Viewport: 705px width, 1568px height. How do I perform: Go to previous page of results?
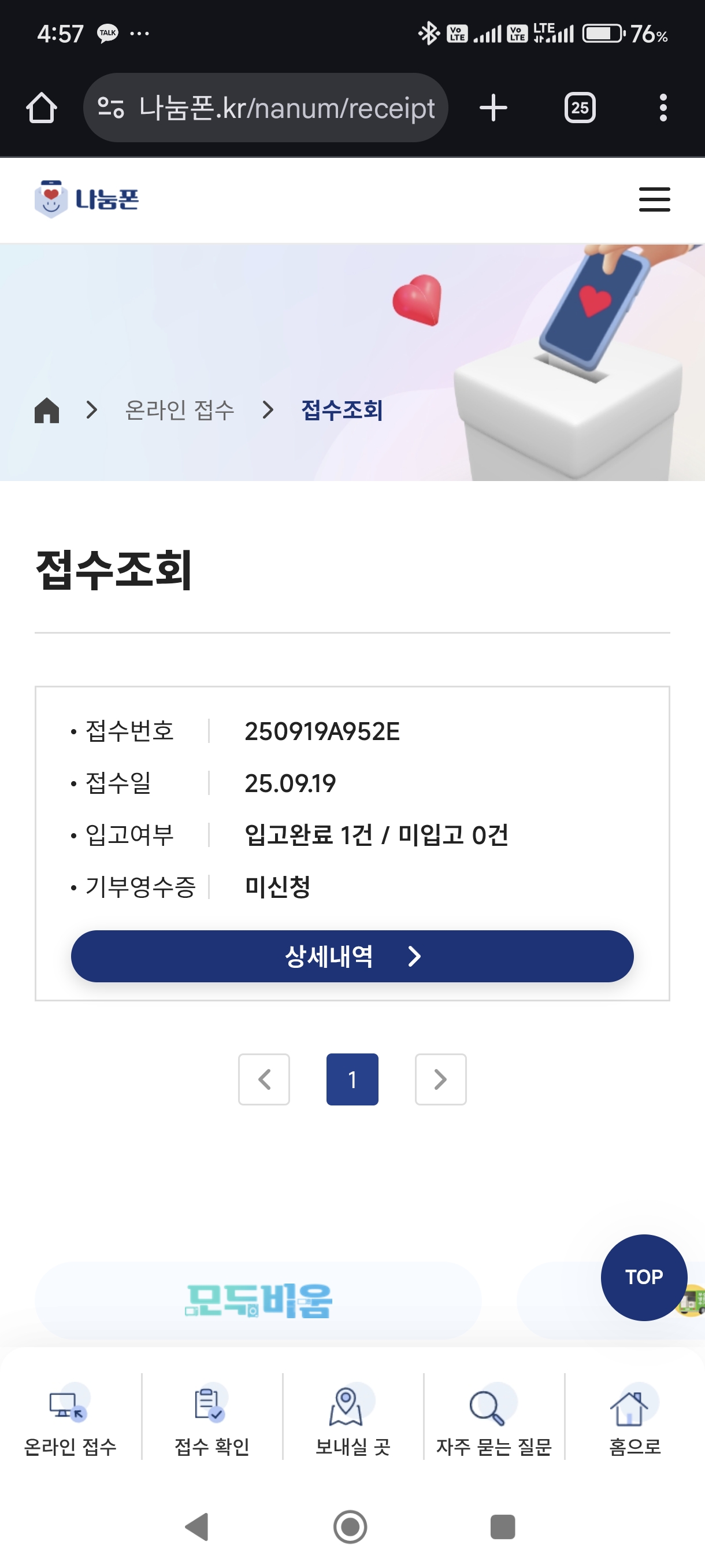[264, 1079]
